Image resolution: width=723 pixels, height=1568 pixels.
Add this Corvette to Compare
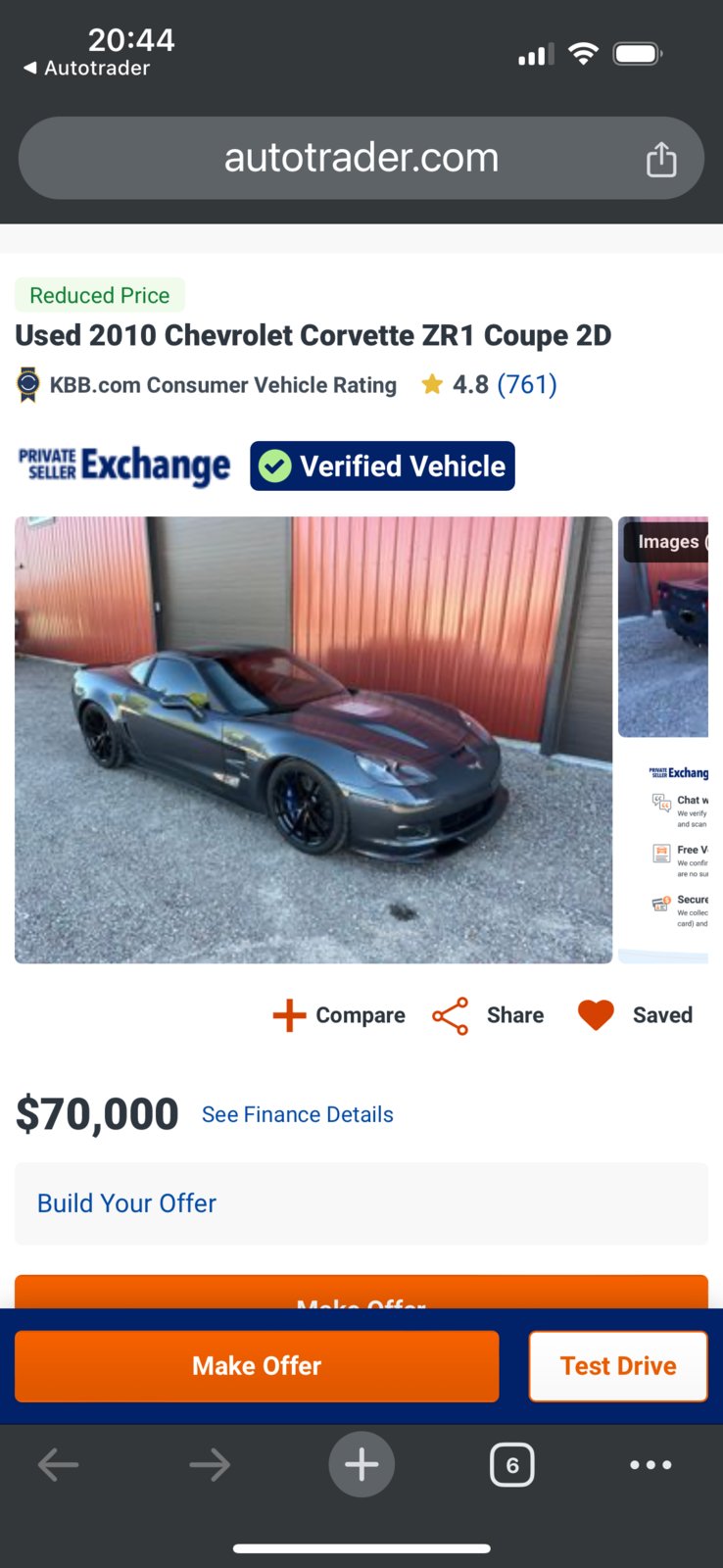point(339,1015)
